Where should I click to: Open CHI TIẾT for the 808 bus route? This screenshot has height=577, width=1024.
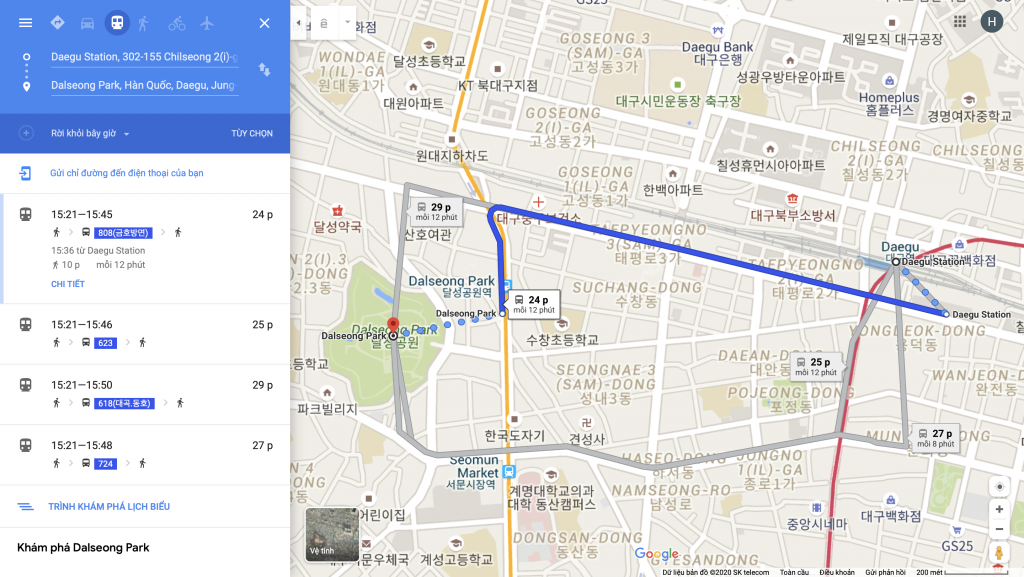coord(67,284)
